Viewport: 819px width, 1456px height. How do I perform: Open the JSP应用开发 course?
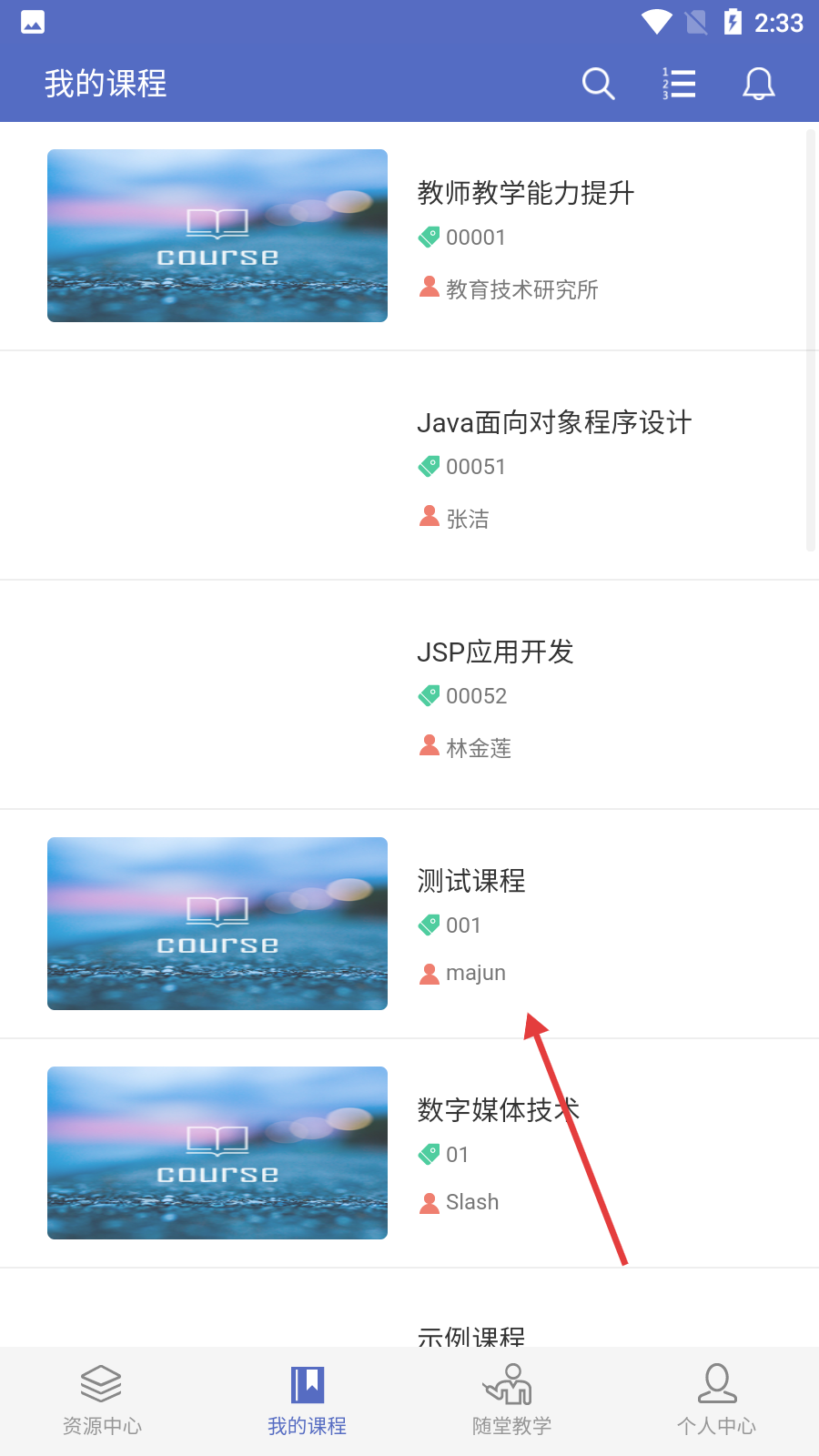[x=496, y=652]
